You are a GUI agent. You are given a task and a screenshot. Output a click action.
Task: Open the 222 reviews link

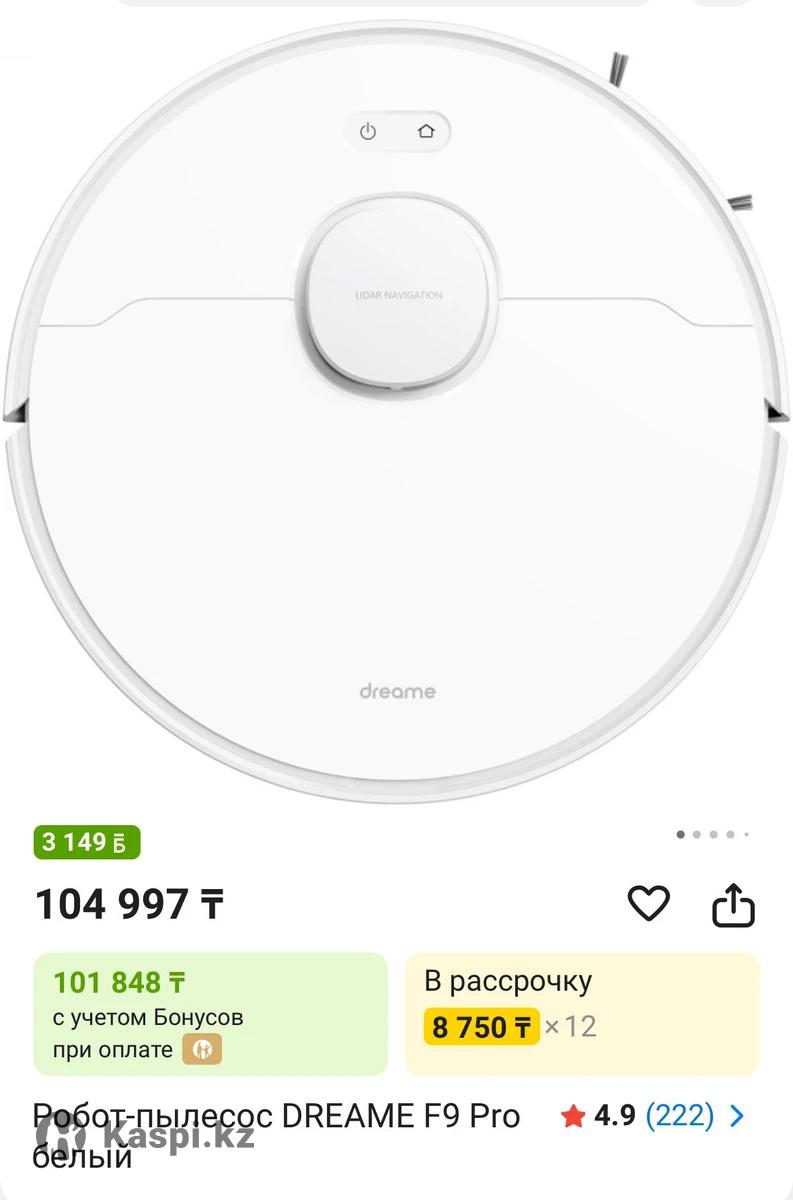680,1115
